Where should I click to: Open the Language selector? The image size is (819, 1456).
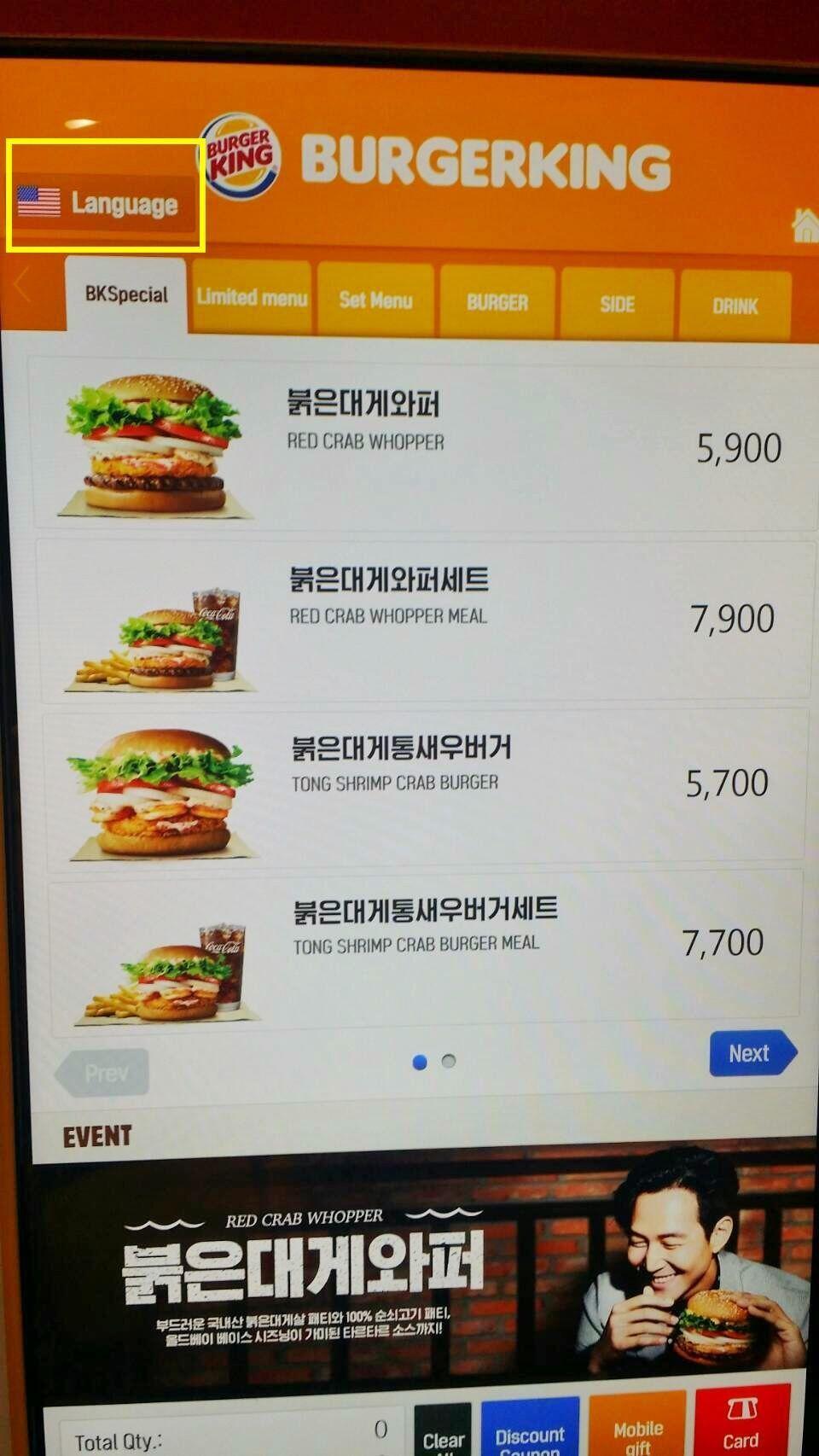coord(106,203)
